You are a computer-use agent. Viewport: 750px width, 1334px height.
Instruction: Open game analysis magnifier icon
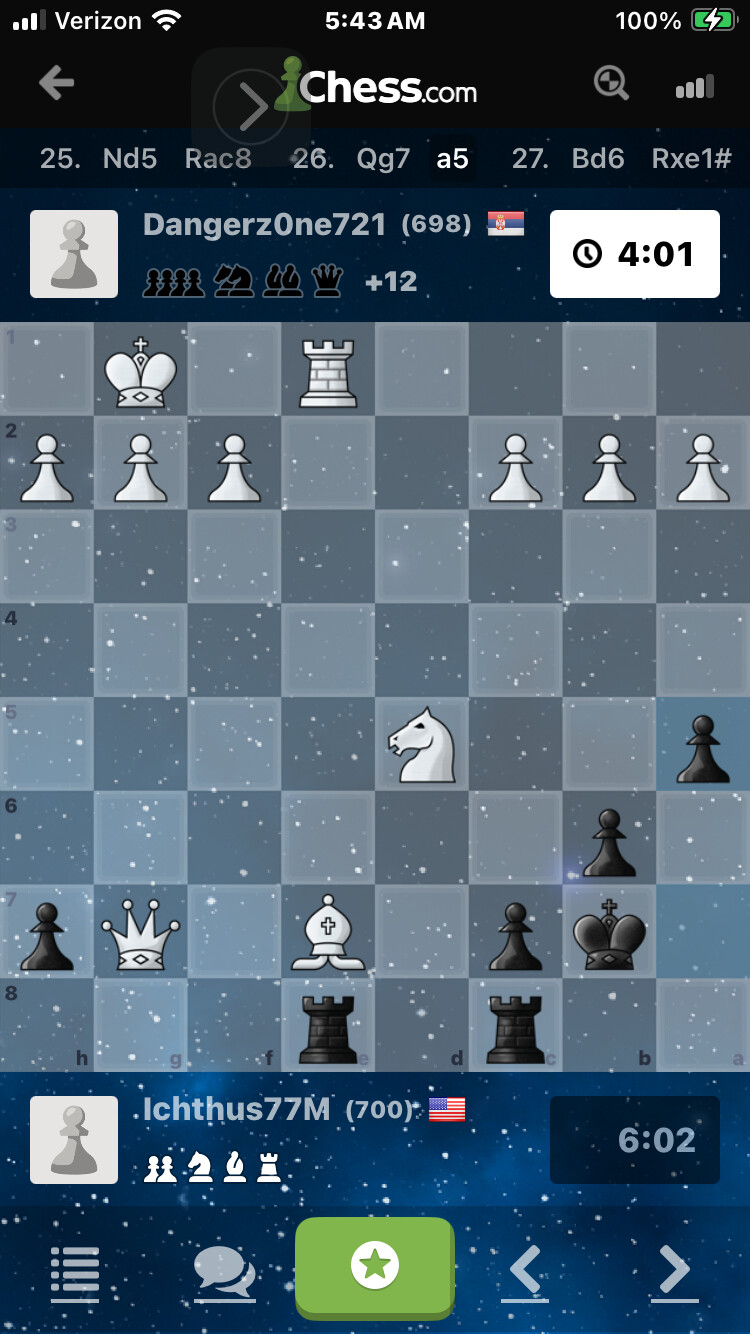click(611, 84)
